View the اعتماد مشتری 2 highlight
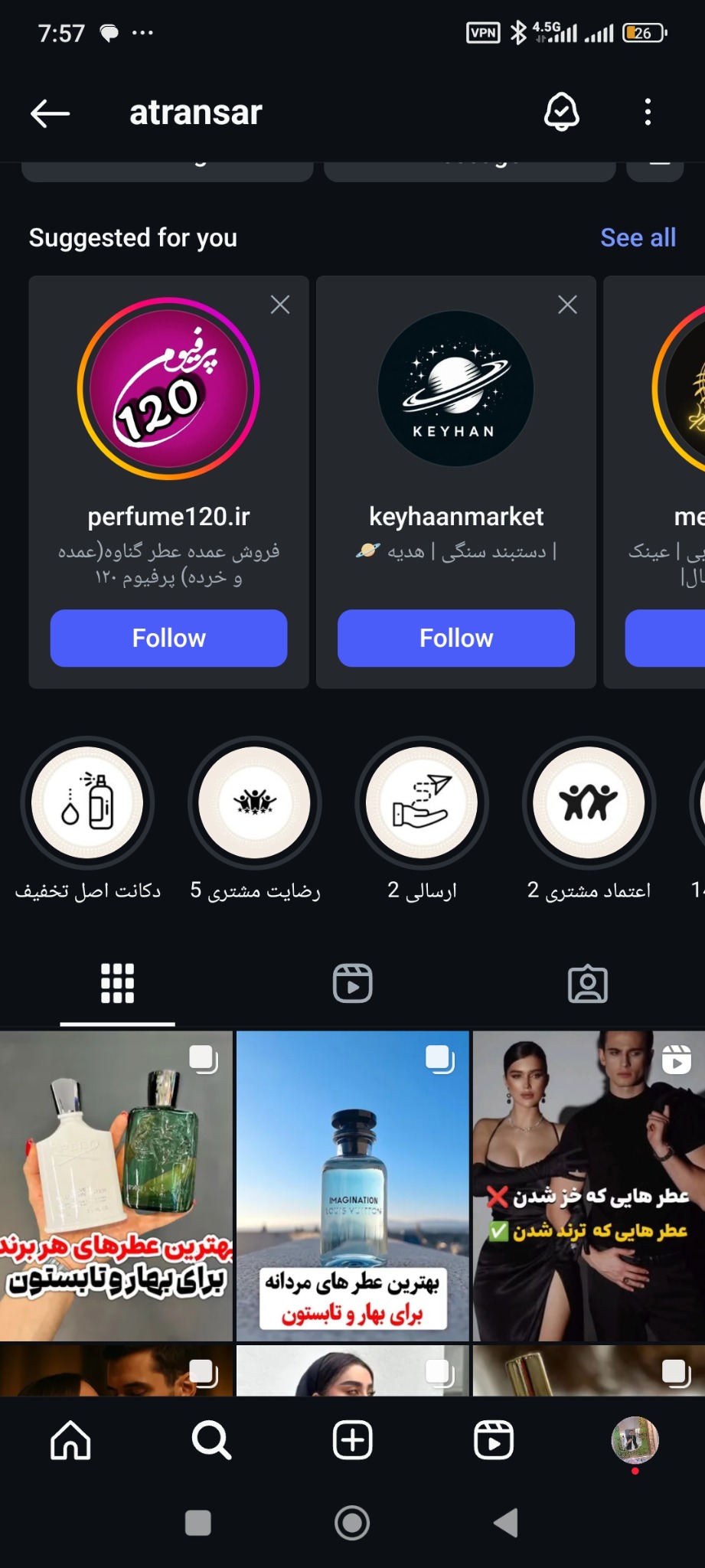The image size is (705, 1568). [x=589, y=803]
